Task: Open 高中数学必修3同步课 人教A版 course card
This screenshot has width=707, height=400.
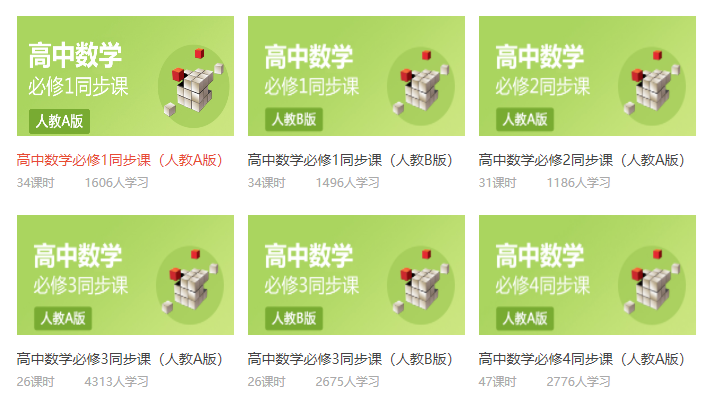Action: tap(125, 275)
